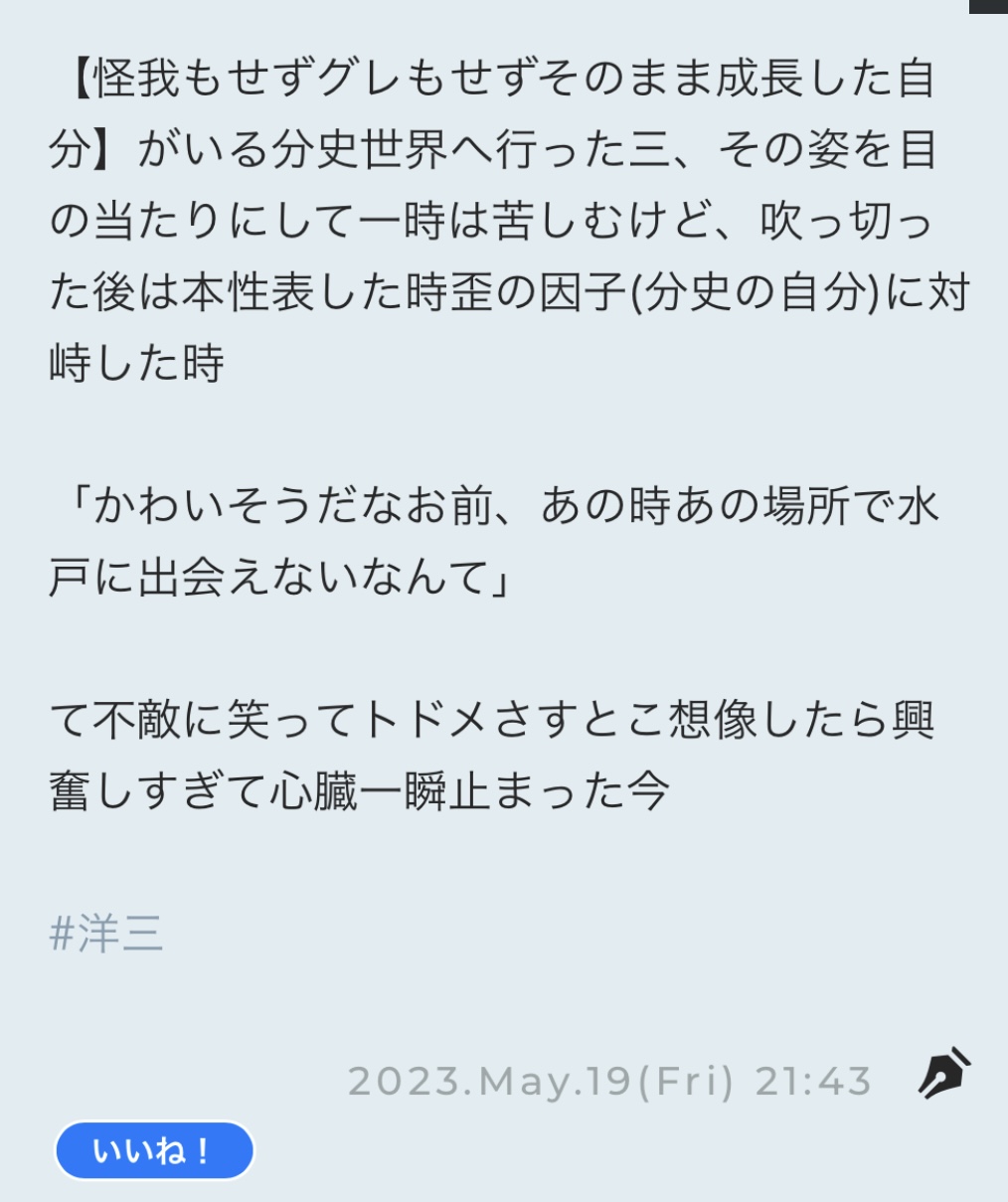Tap the いいね！ button
Screen dimensions: 1008x1202
[154, 1151]
